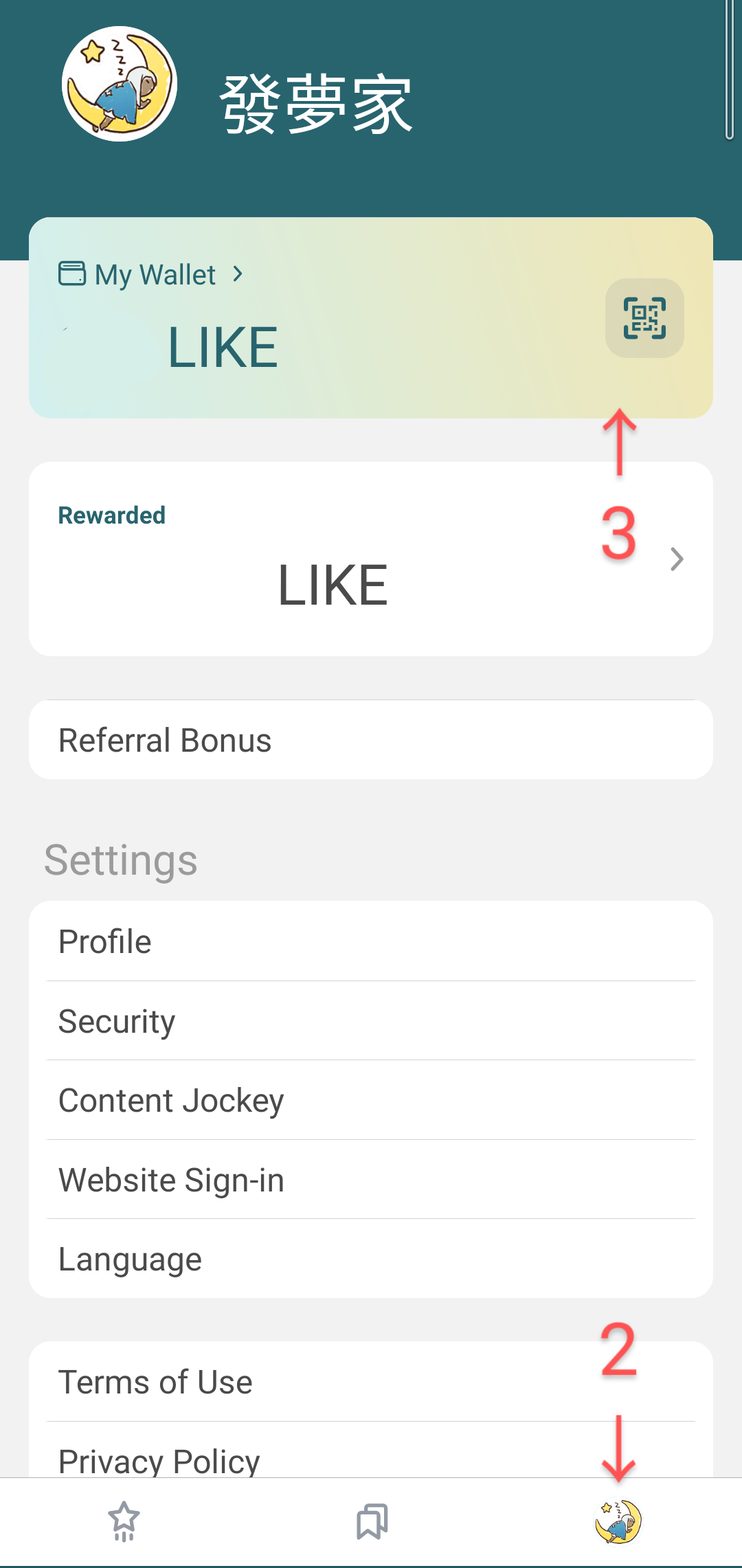The width and height of the screenshot is (742, 1568).
Task: Open Profile settings
Action: coord(371,941)
